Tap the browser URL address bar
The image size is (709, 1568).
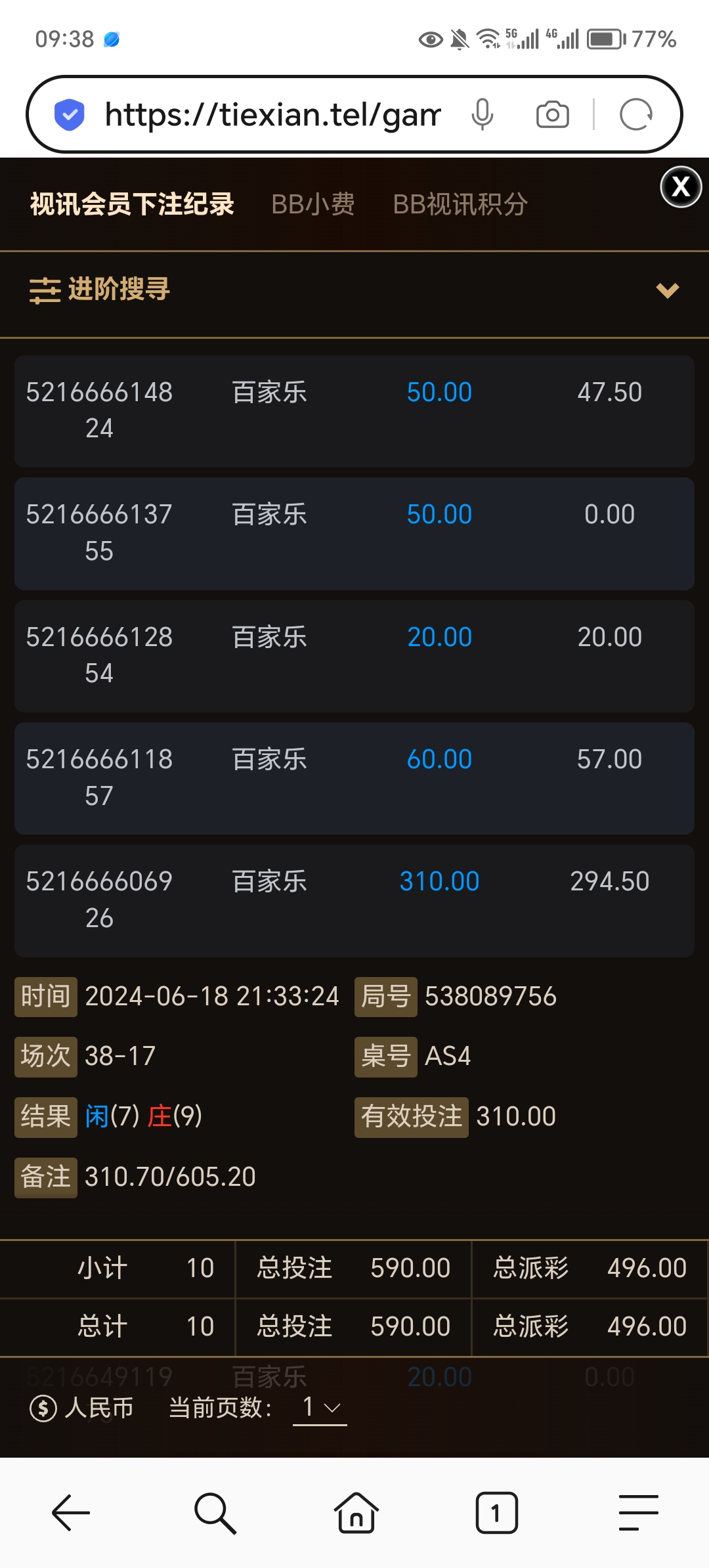pyautogui.click(x=272, y=115)
